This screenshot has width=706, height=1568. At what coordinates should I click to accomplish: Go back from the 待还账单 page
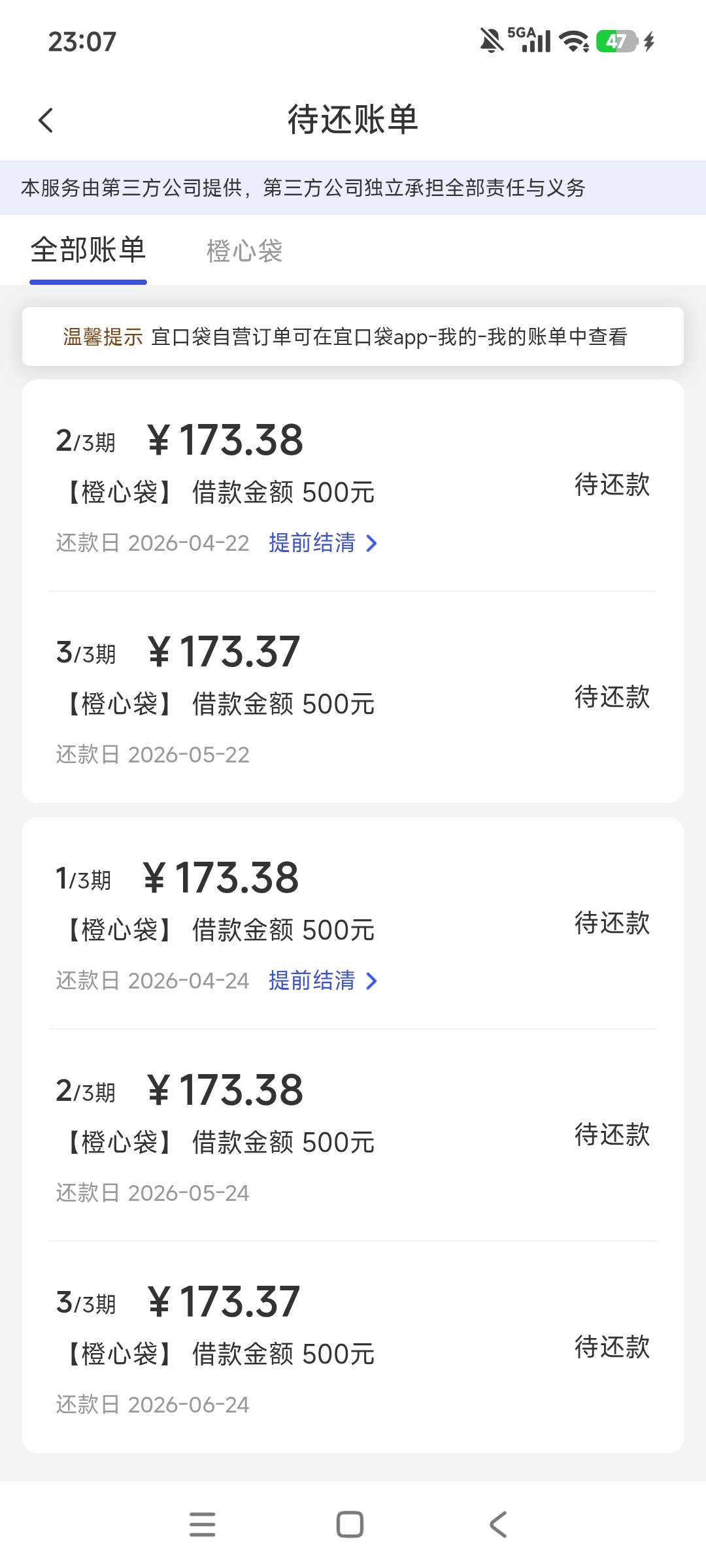pos(46,120)
